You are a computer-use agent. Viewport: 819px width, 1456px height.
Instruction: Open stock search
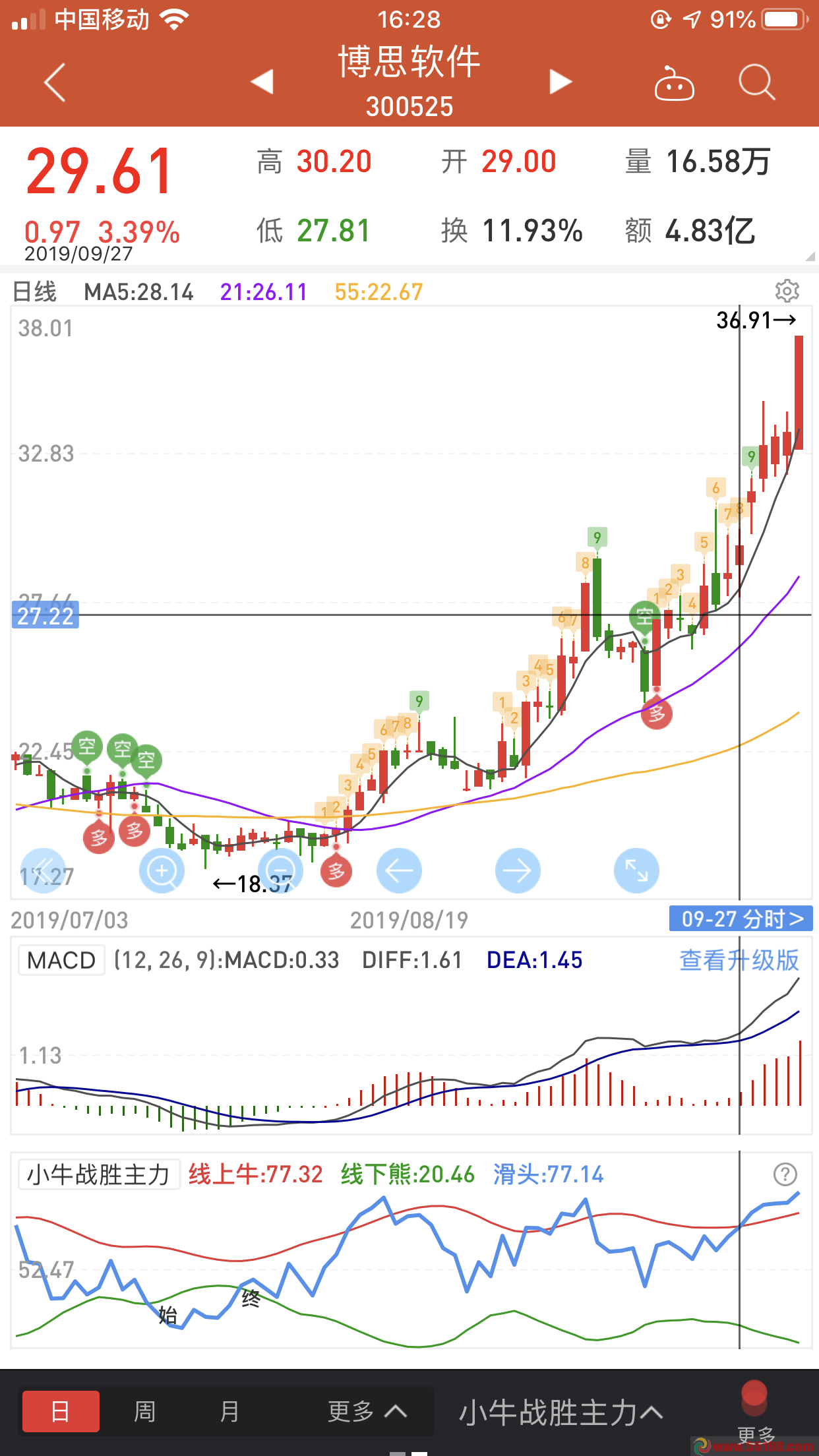[756, 82]
